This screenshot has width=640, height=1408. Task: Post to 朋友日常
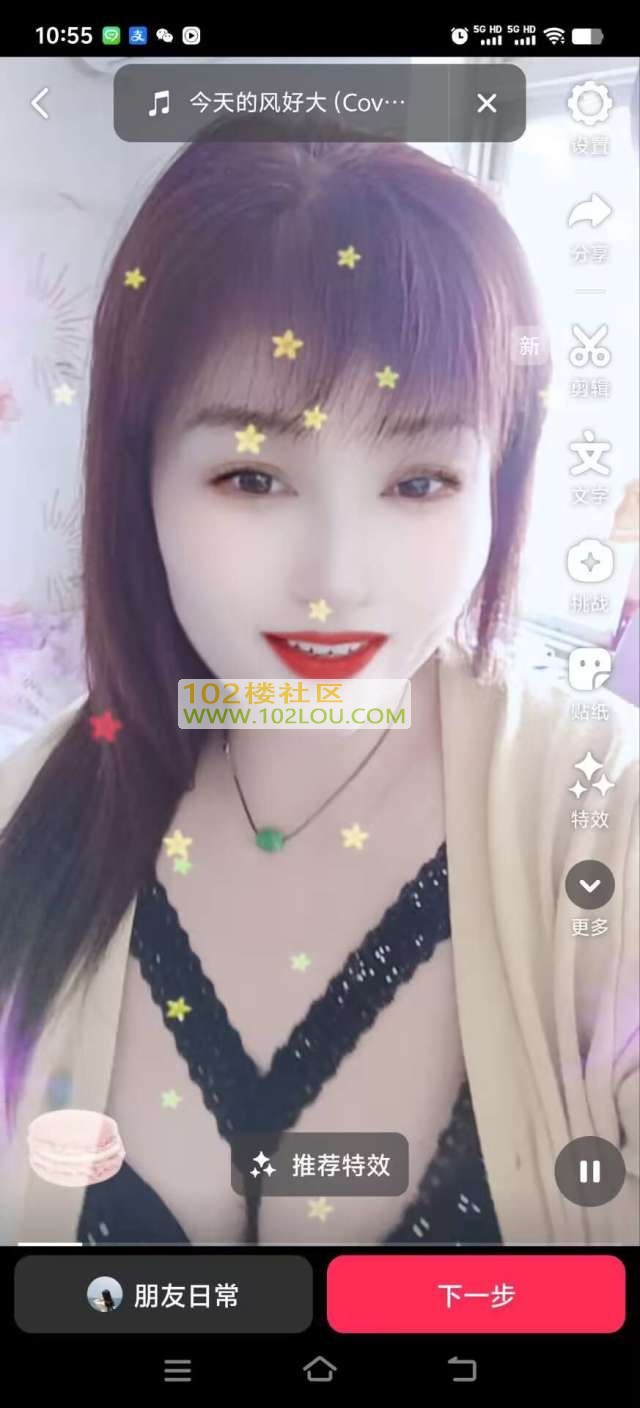click(163, 1296)
